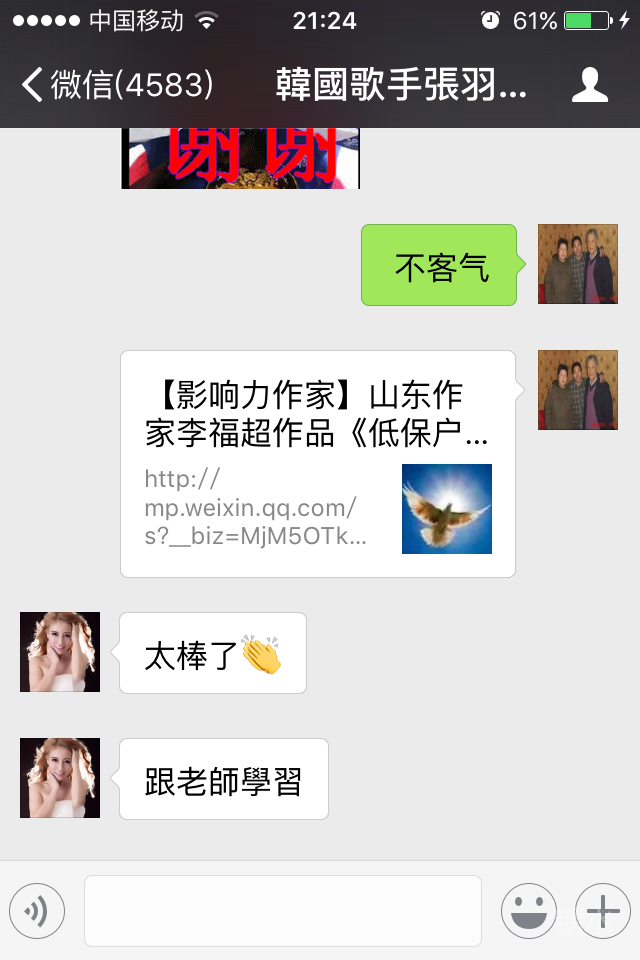This screenshot has width=640, height=960.
Task: Open the shared article 【影响力作家】山东作家李福超
Action: click(x=318, y=463)
